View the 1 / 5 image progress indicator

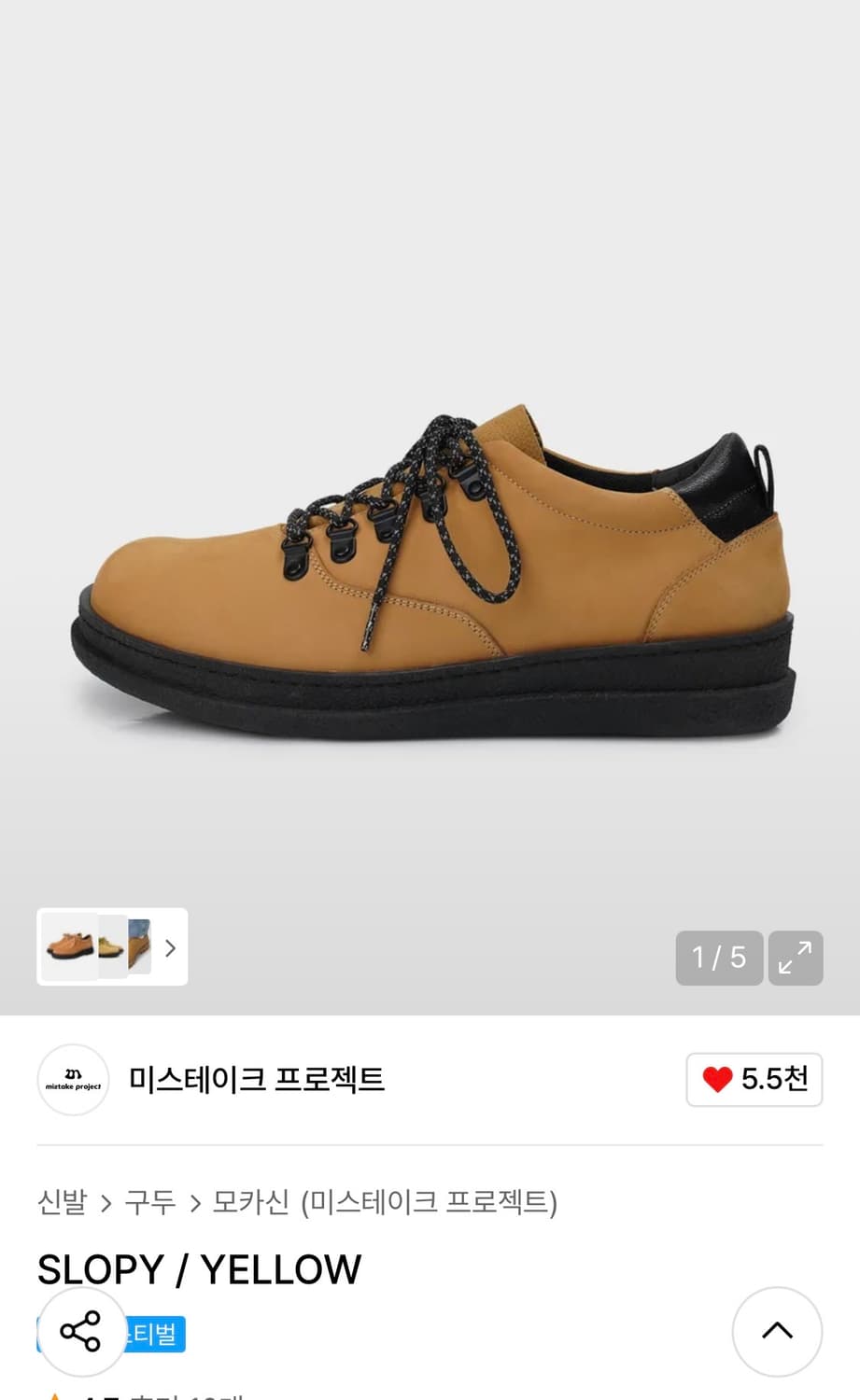[718, 958]
